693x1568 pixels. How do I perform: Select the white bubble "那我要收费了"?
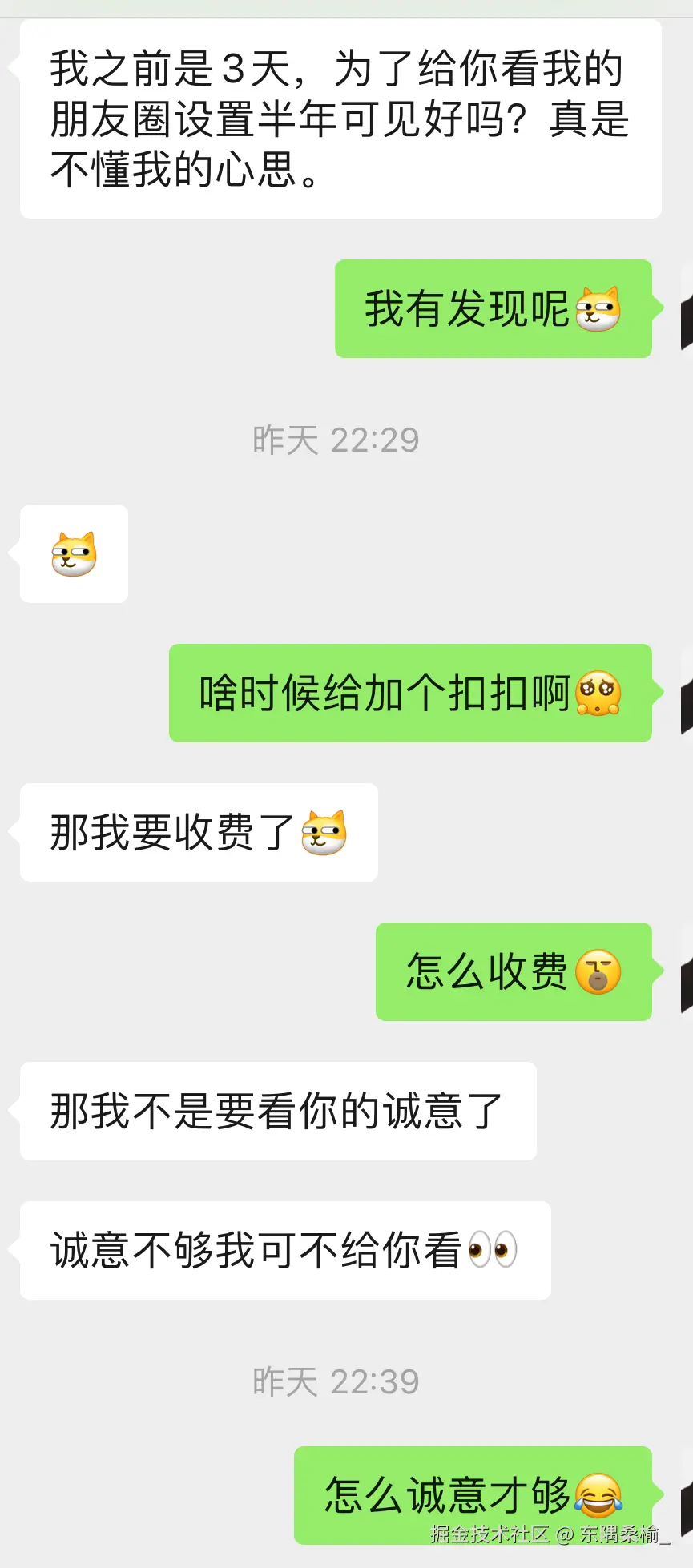point(196,832)
